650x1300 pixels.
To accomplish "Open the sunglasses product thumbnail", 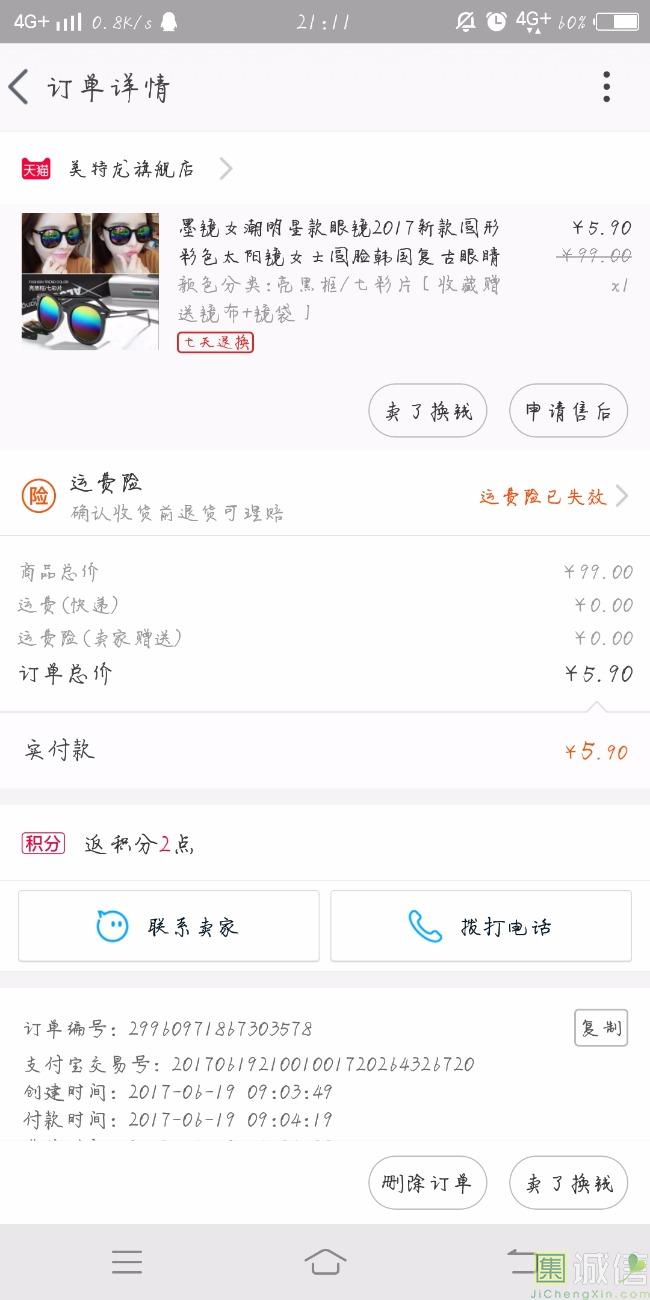I will pyautogui.click(x=90, y=281).
